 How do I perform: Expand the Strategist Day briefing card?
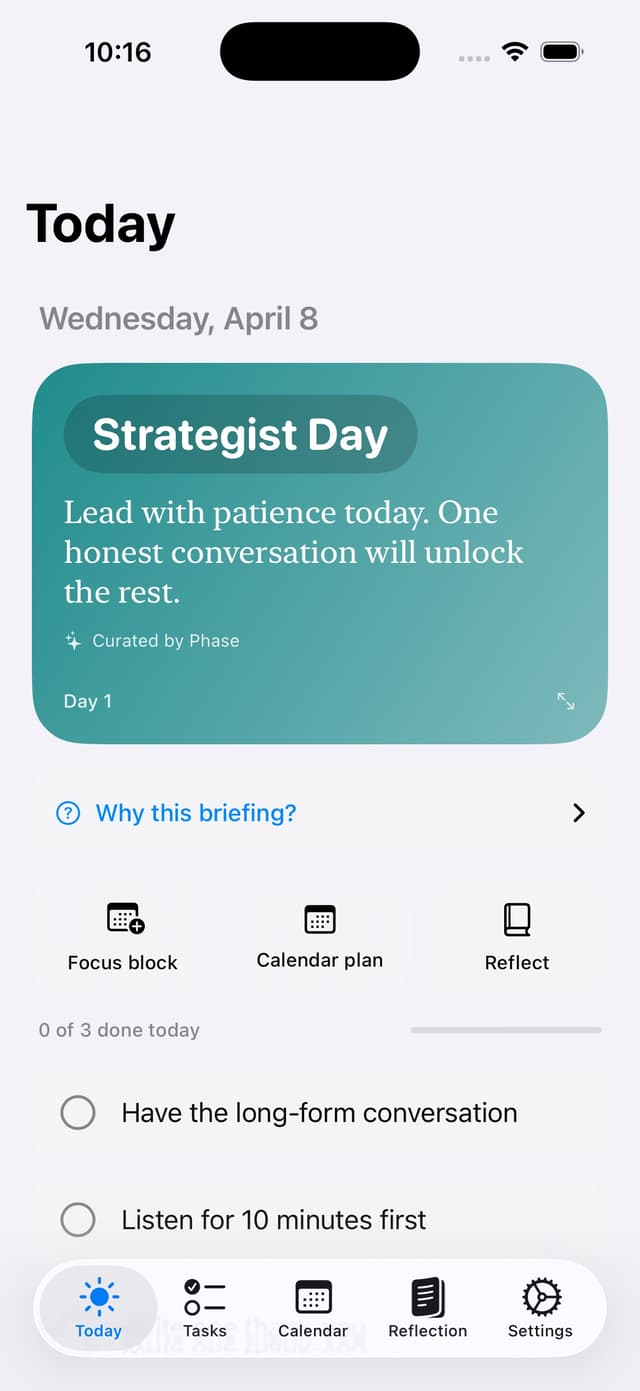[566, 701]
